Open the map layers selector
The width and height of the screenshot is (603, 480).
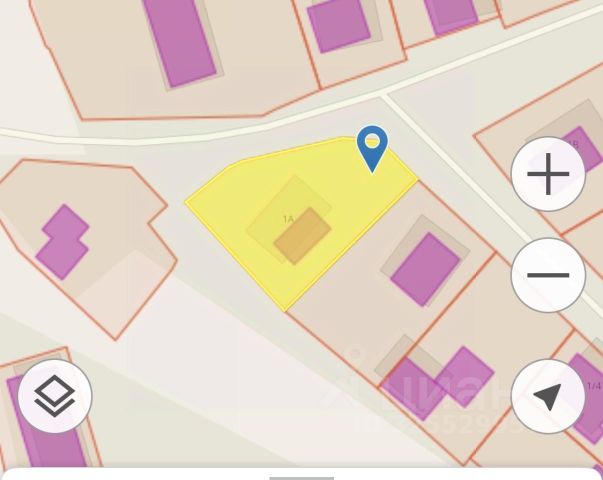(55, 396)
